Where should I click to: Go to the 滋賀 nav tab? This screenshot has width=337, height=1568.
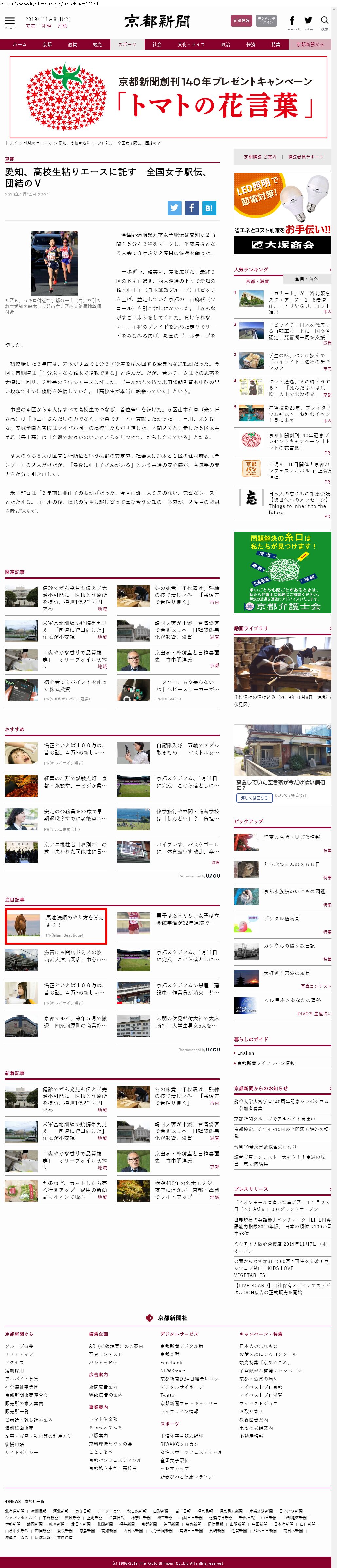point(72,45)
